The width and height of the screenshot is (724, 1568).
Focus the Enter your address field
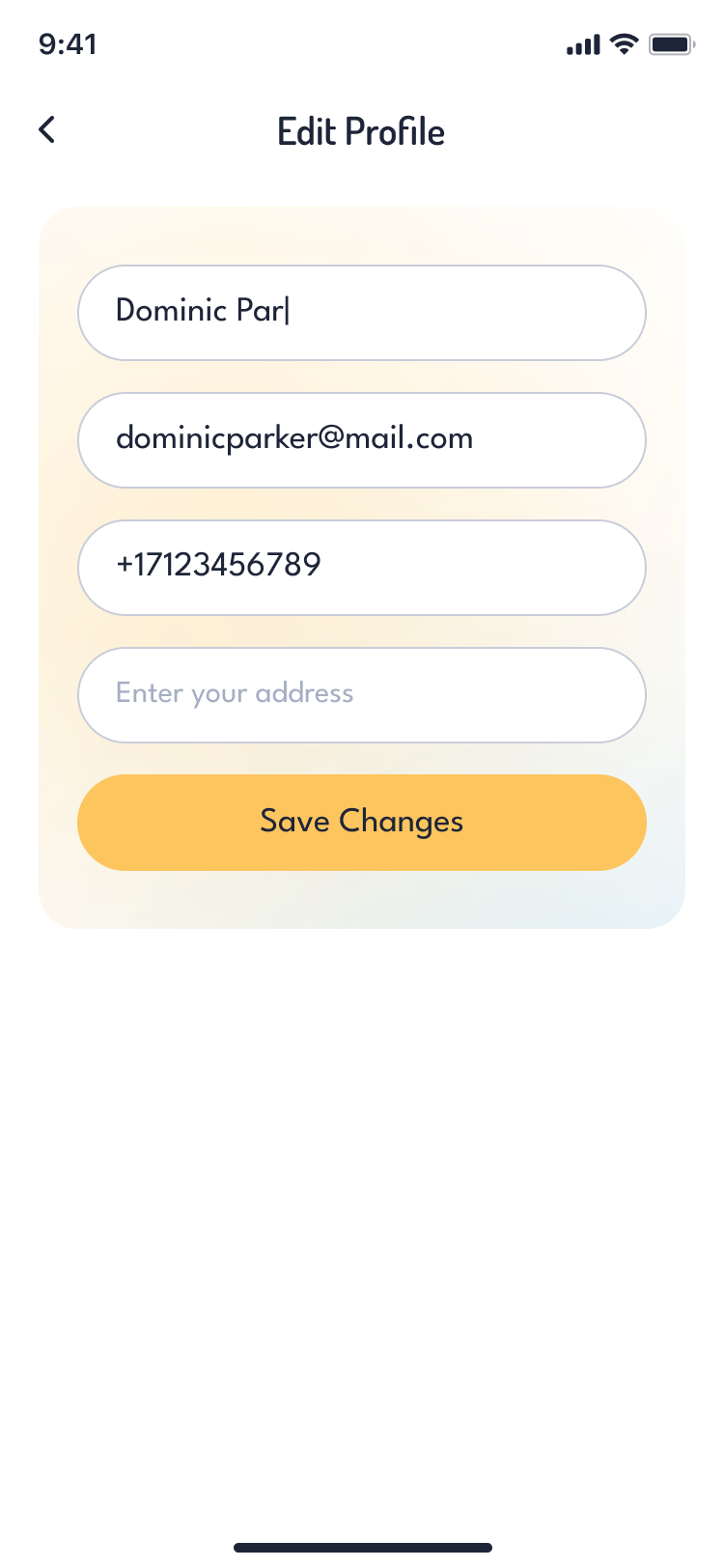tap(361, 695)
